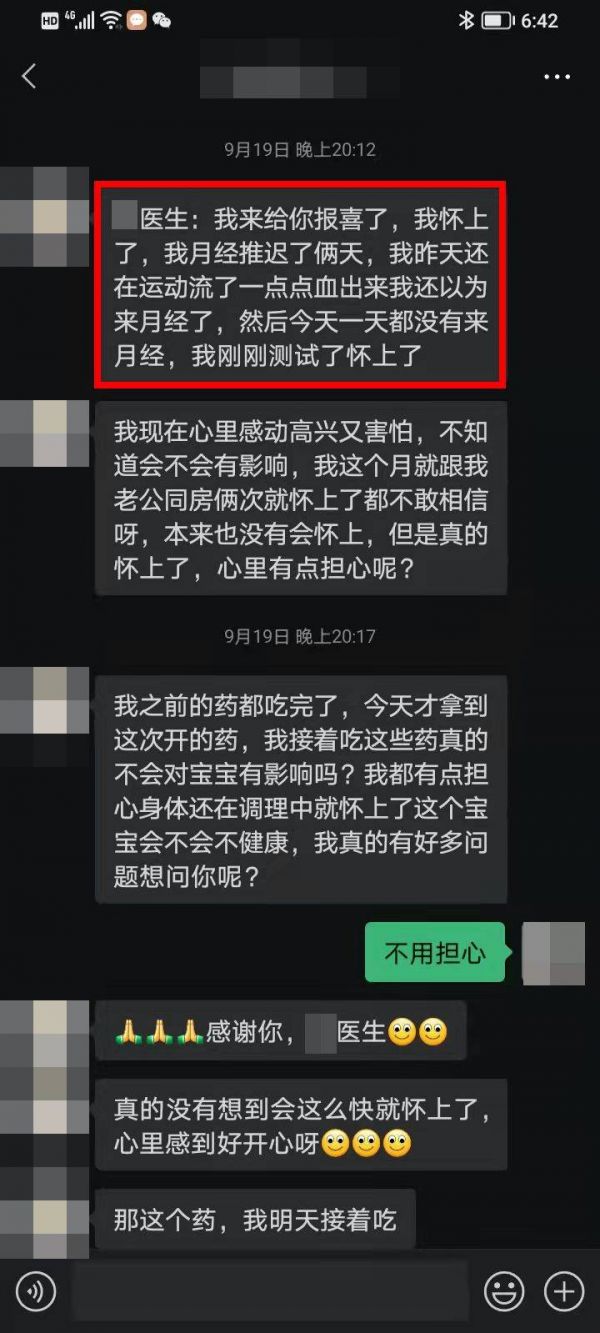Tap the sender avatar beside '不用担心'

553,953
